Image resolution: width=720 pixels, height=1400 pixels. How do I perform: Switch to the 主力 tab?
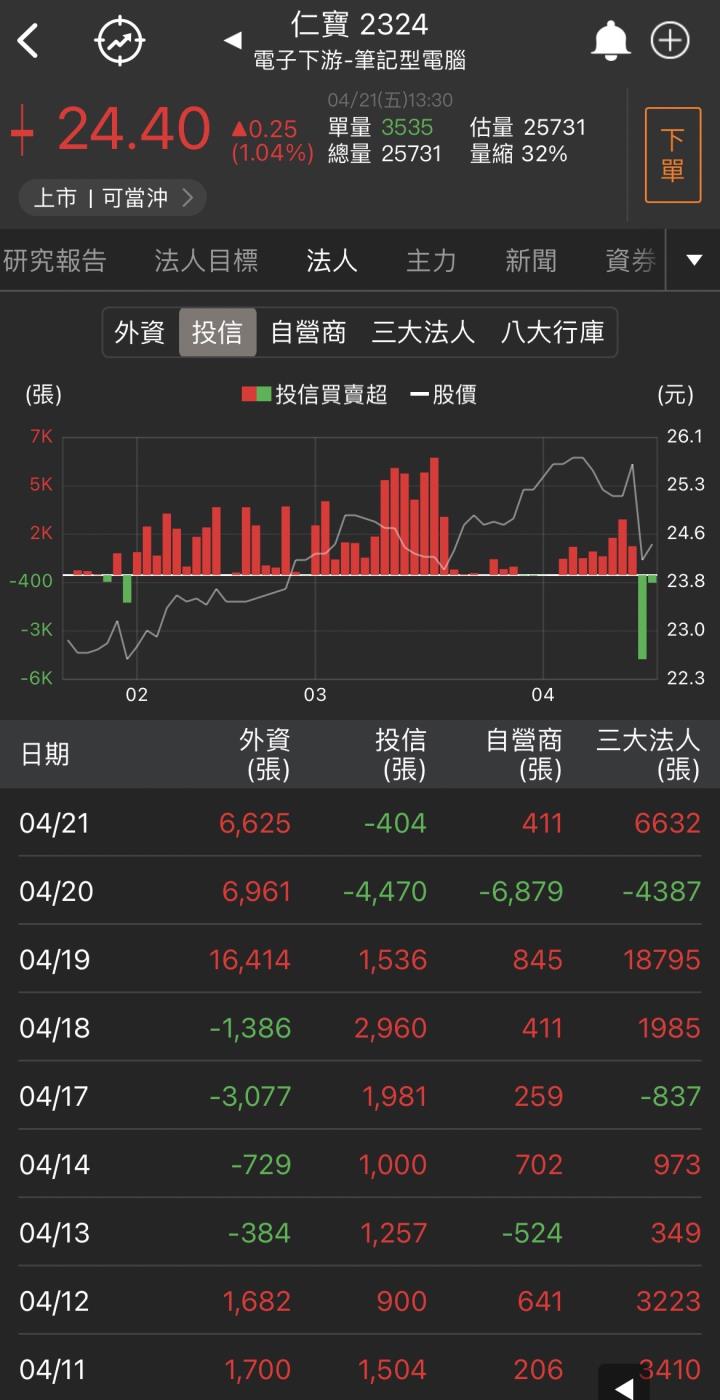[x=431, y=260]
